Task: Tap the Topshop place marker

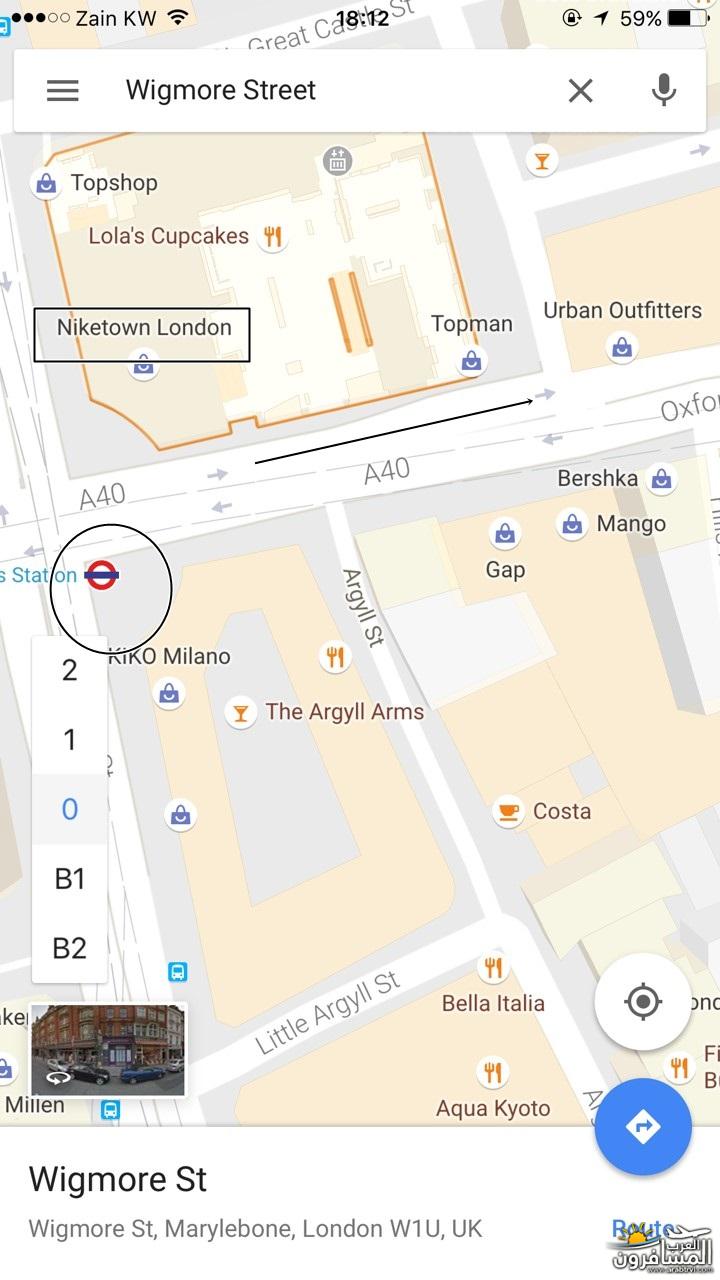Action: pos(45,184)
